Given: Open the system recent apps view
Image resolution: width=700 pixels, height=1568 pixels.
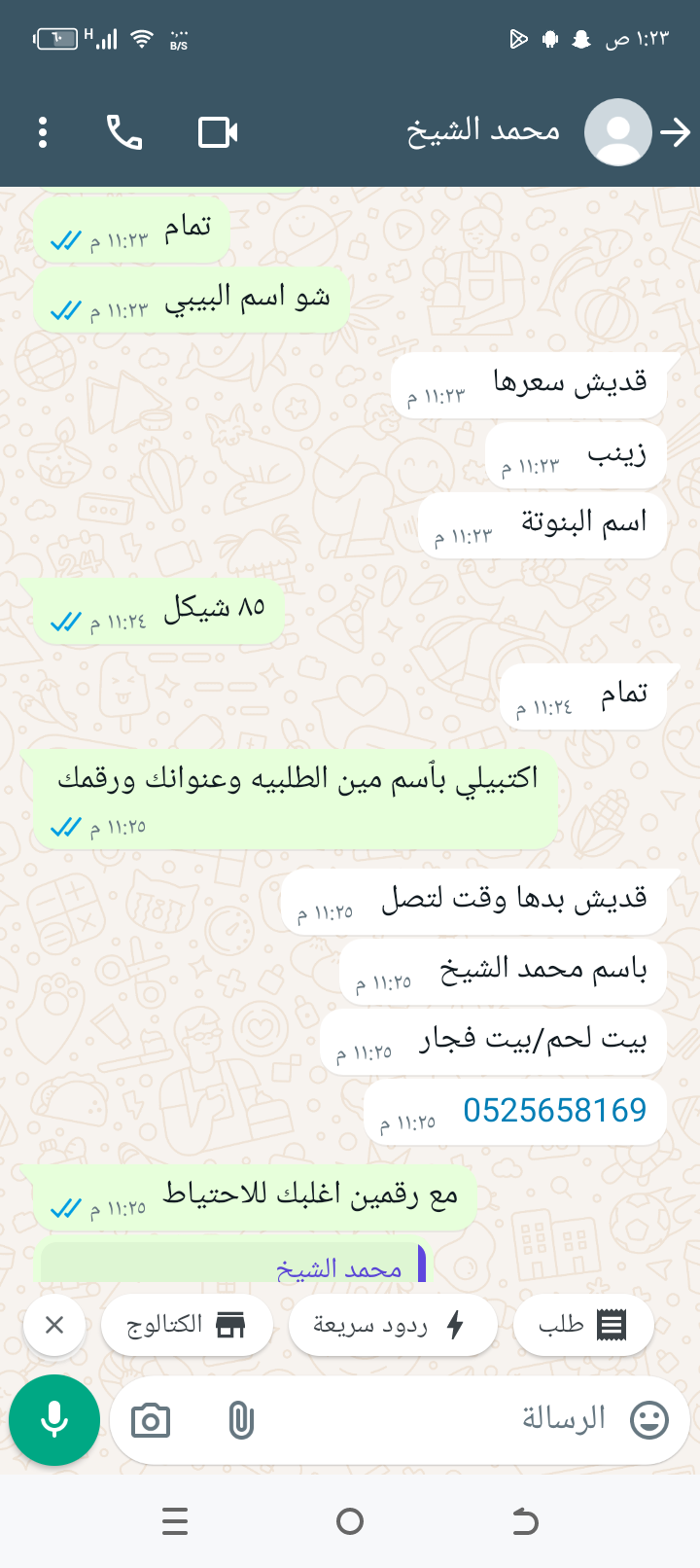Looking at the screenshot, I should (x=175, y=1521).
